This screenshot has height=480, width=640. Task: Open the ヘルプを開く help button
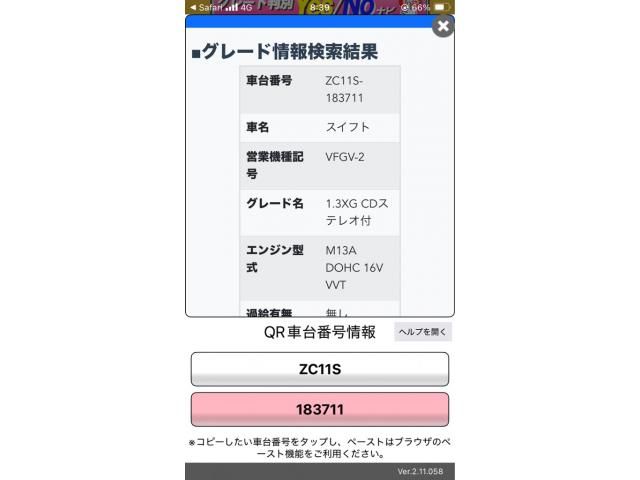pyautogui.click(x=423, y=332)
